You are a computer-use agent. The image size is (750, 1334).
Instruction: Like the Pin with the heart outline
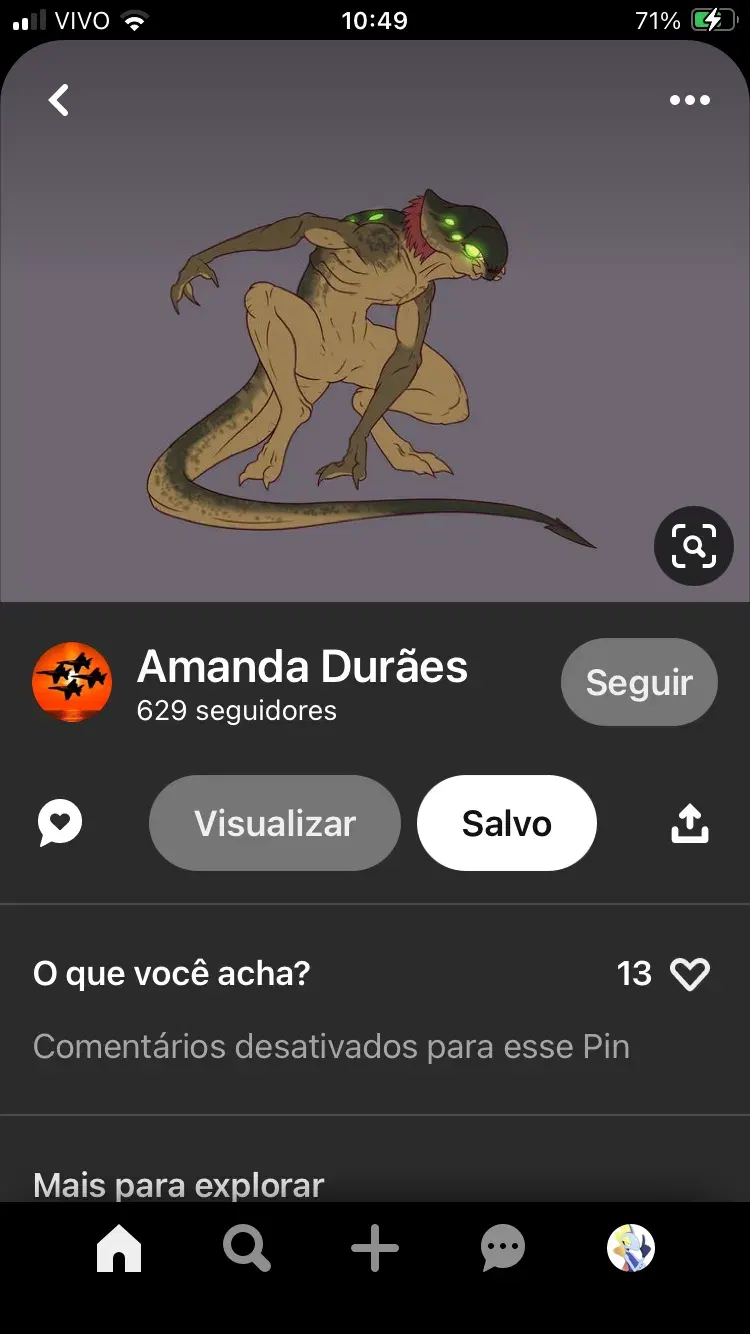tap(690, 974)
